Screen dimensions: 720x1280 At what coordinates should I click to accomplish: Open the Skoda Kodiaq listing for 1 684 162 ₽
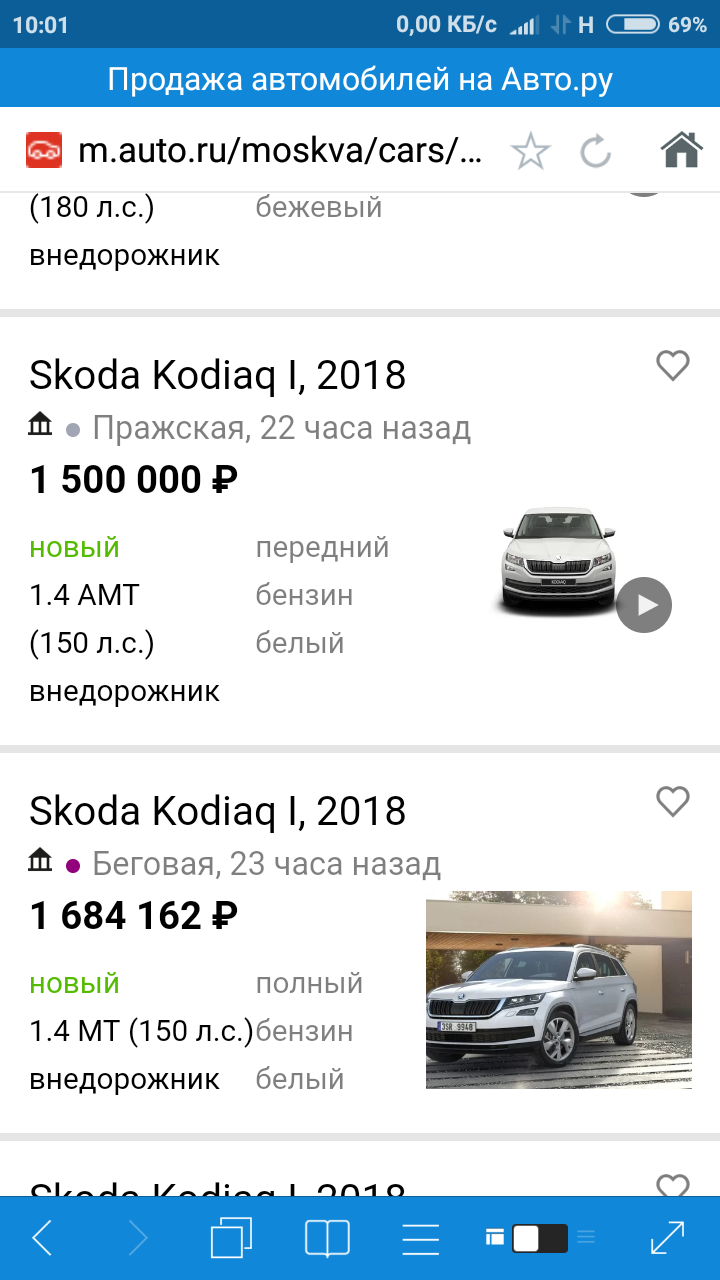tap(217, 810)
